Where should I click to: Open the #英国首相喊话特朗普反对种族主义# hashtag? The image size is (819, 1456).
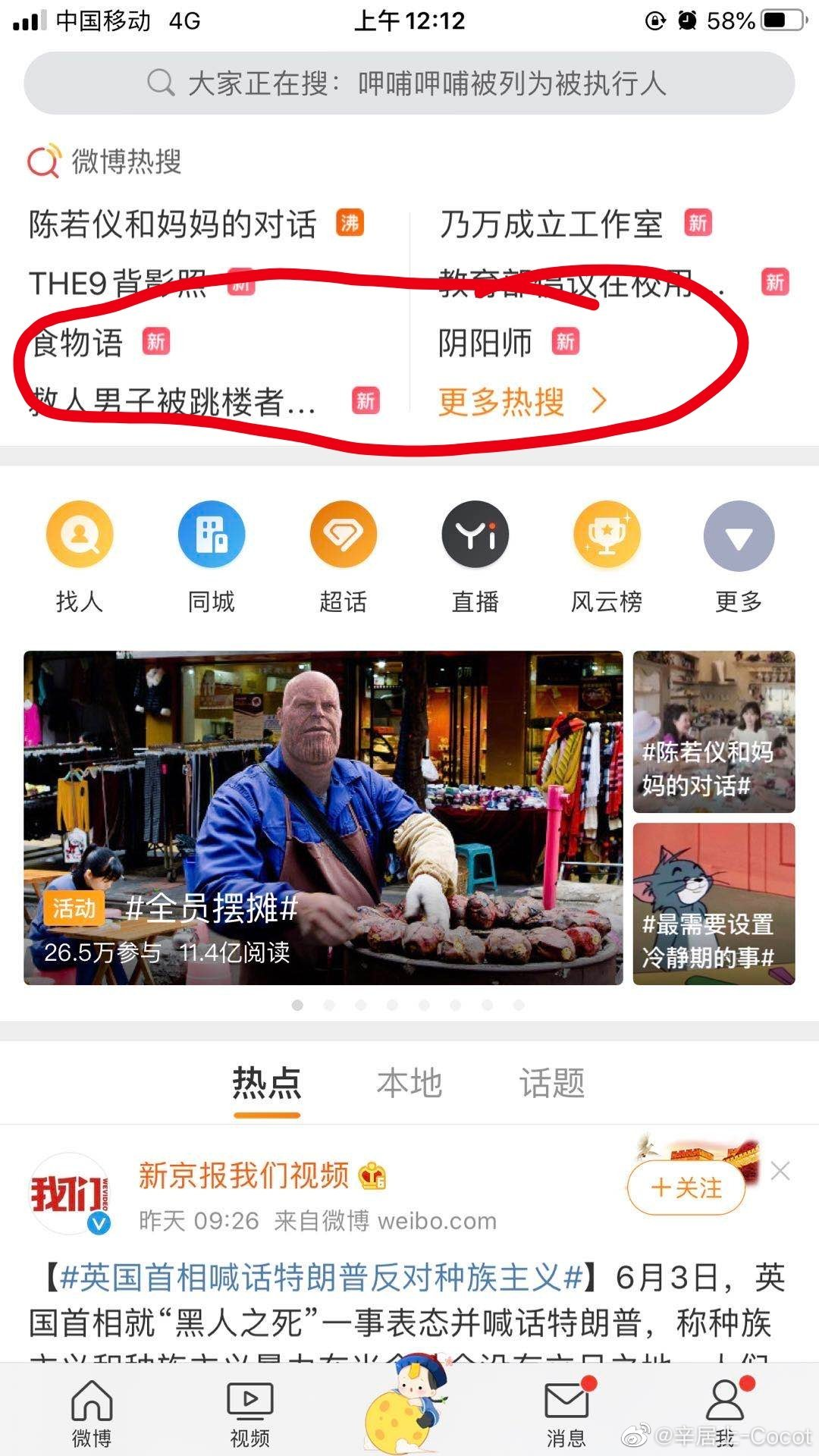click(321, 1278)
